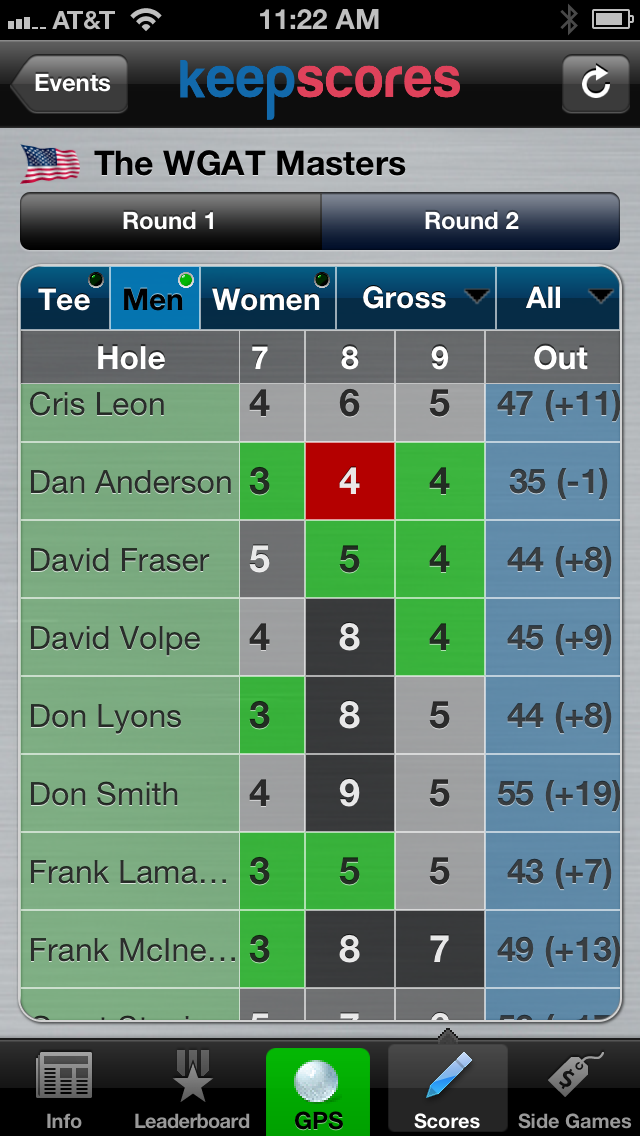Switch to Round 2

[471, 221]
